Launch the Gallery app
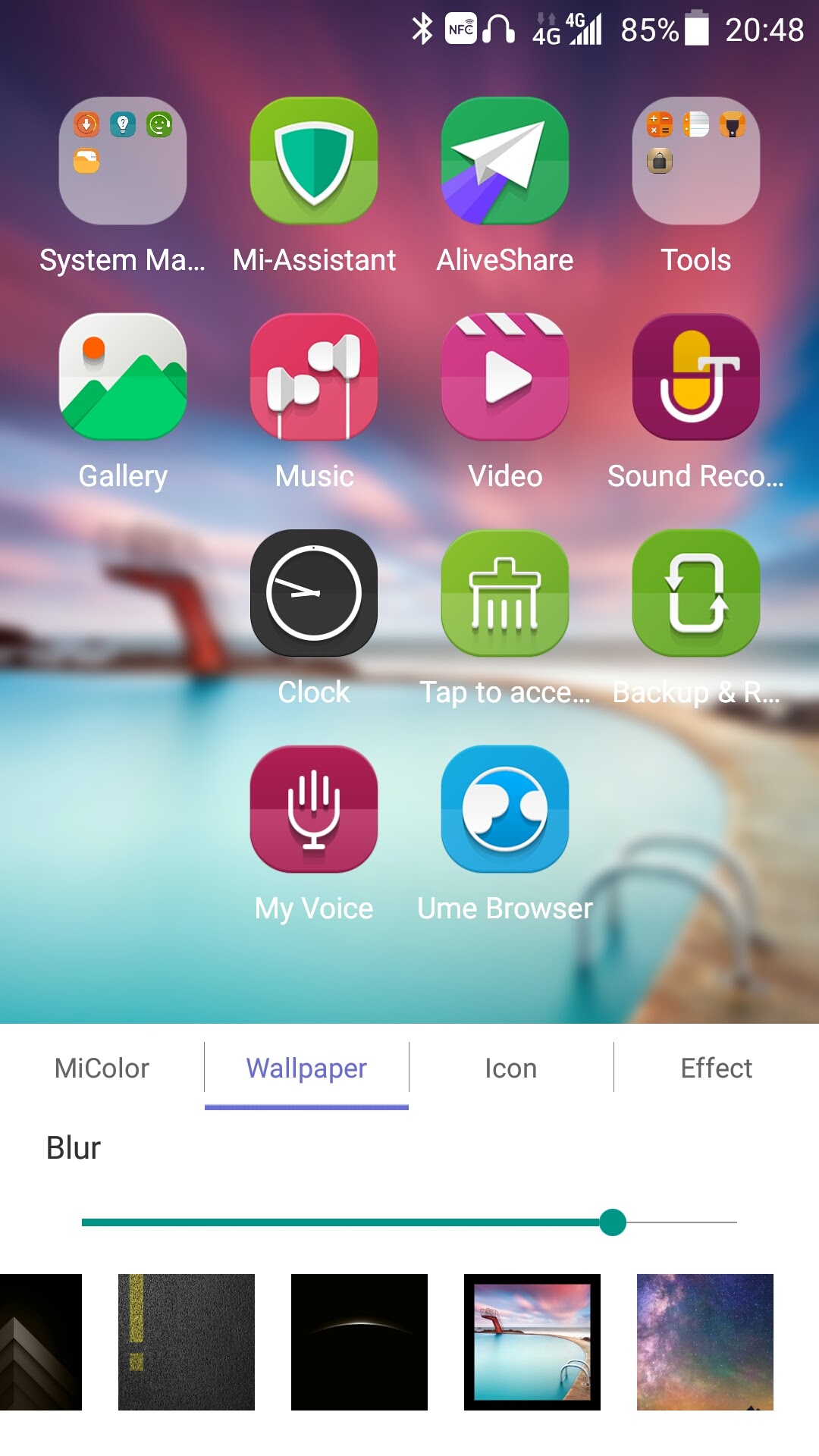Image resolution: width=819 pixels, height=1456 pixels. coord(123,377)
